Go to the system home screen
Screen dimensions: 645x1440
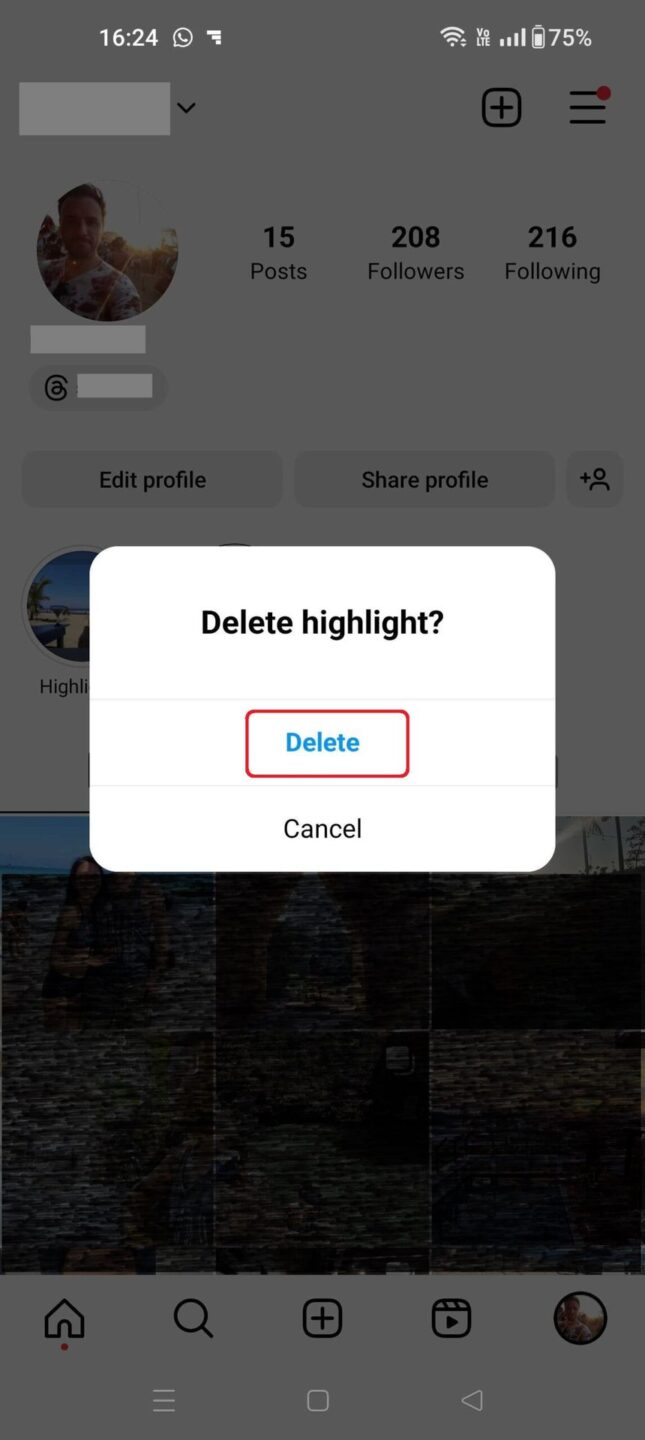(318, 1401)
